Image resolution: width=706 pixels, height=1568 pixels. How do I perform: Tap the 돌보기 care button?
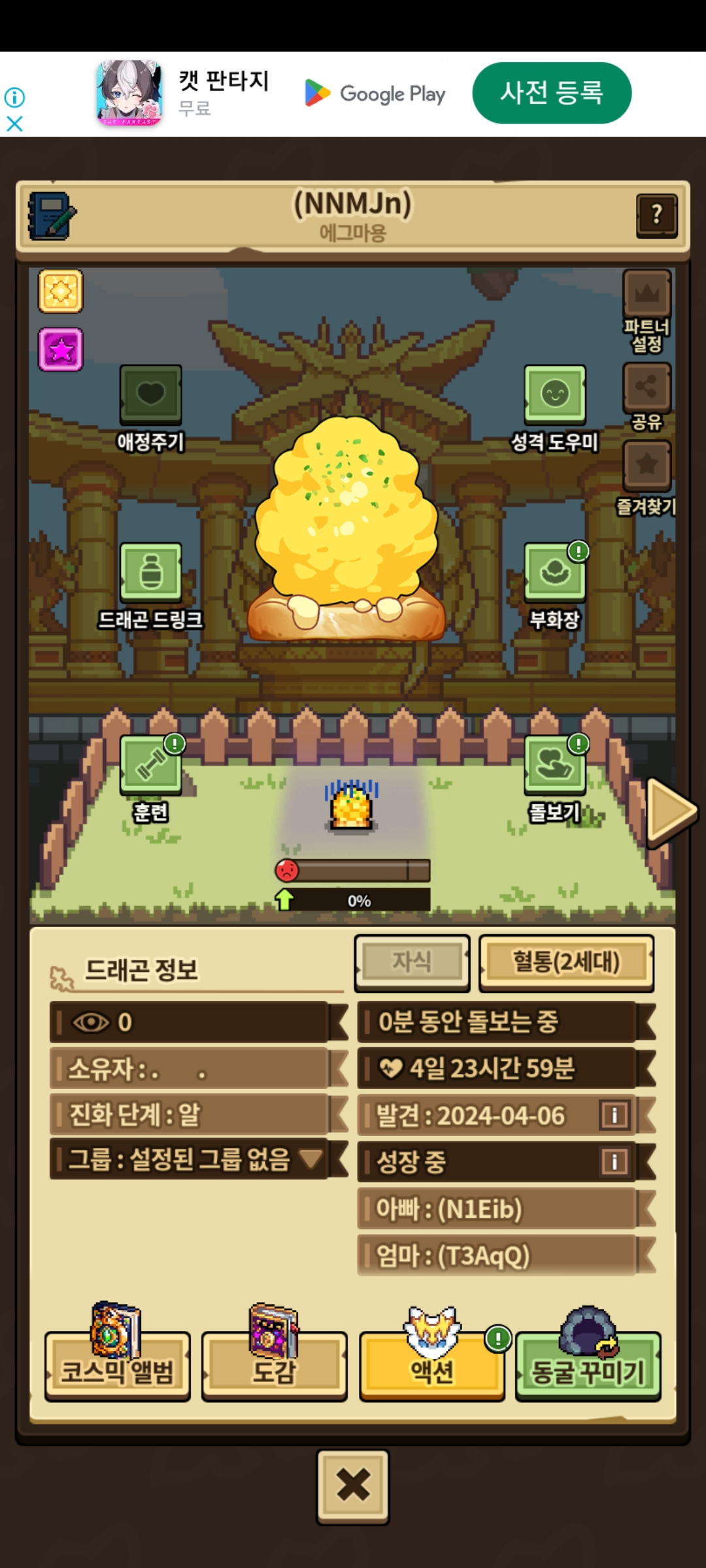(x=554, y=766)
